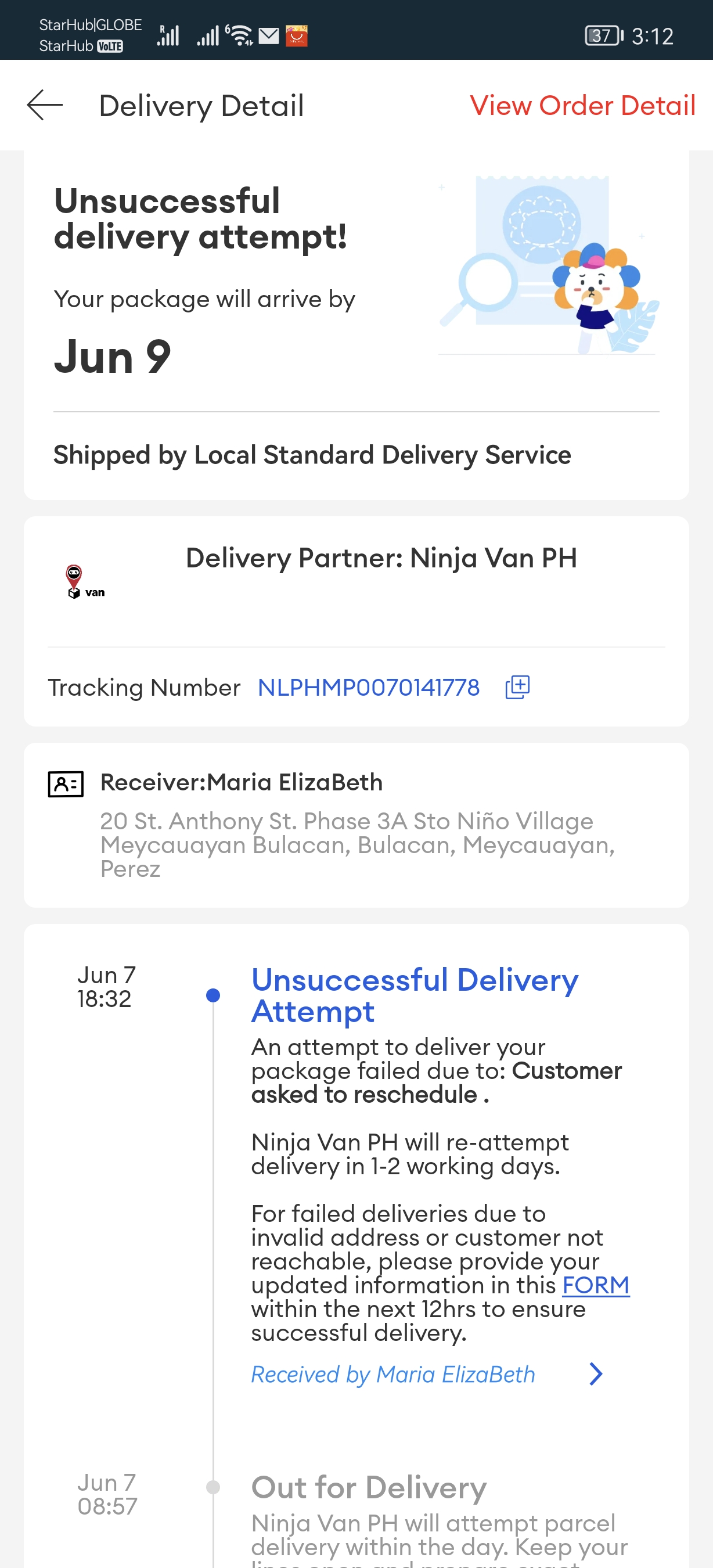Open tracking number NLPHMP0070141778
The width and height of the screenshot is (713, 1568).
tap(368, 687)
